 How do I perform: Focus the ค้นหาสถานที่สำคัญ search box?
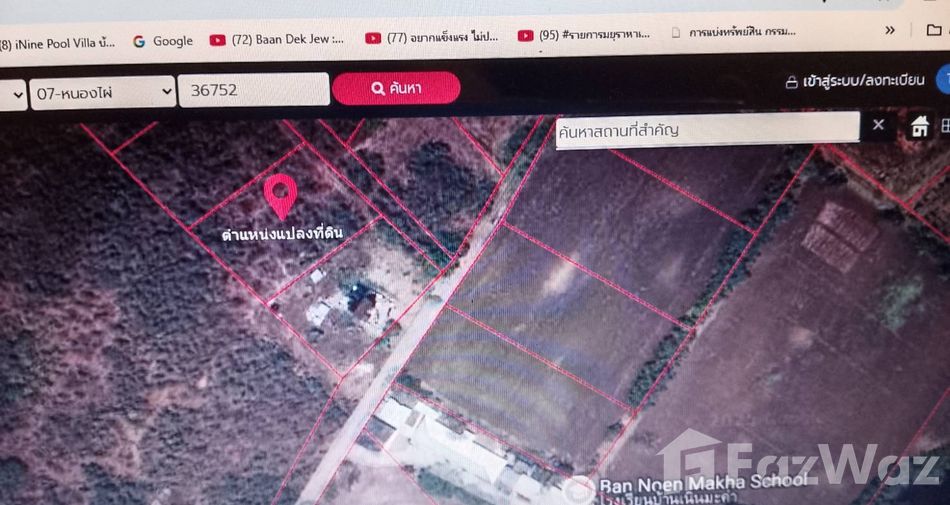point(706,129)
